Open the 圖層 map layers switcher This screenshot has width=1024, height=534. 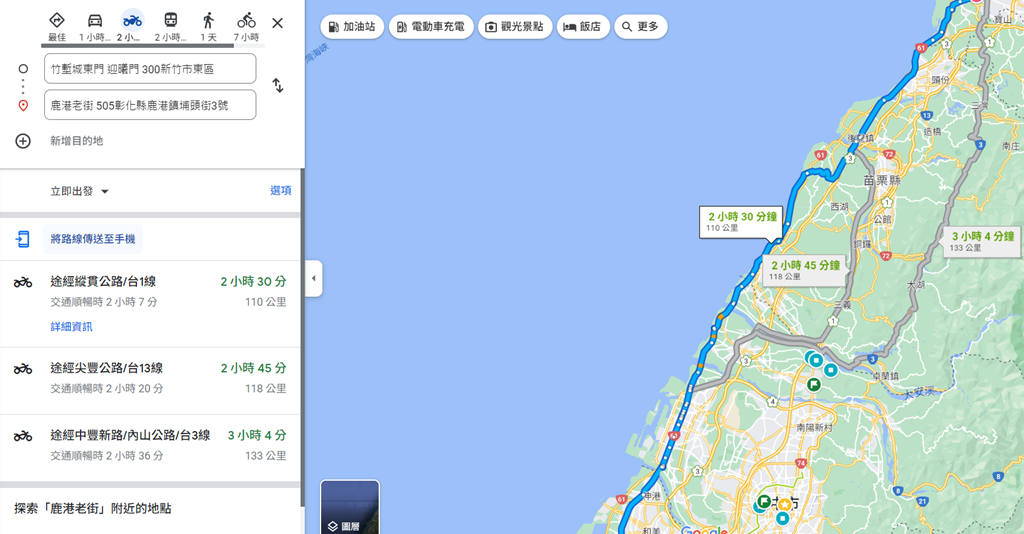tap(350, 508)
